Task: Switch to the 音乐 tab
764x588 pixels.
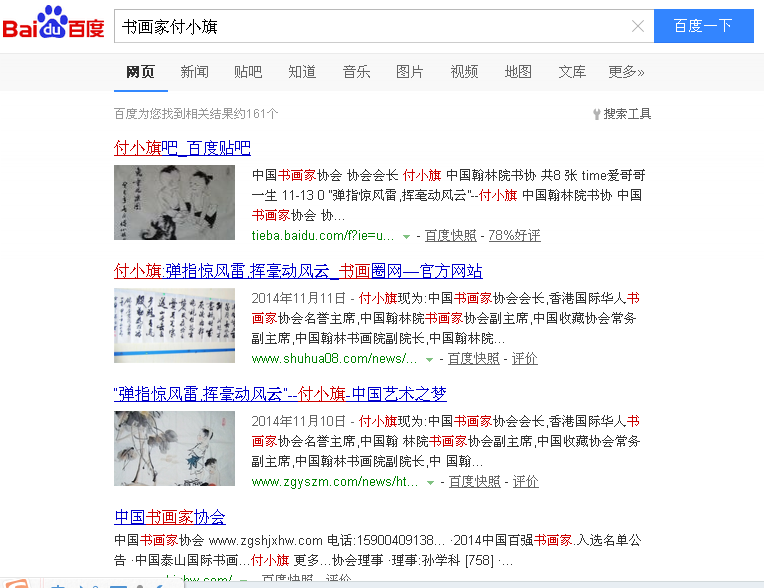Action: pos(356,72)
